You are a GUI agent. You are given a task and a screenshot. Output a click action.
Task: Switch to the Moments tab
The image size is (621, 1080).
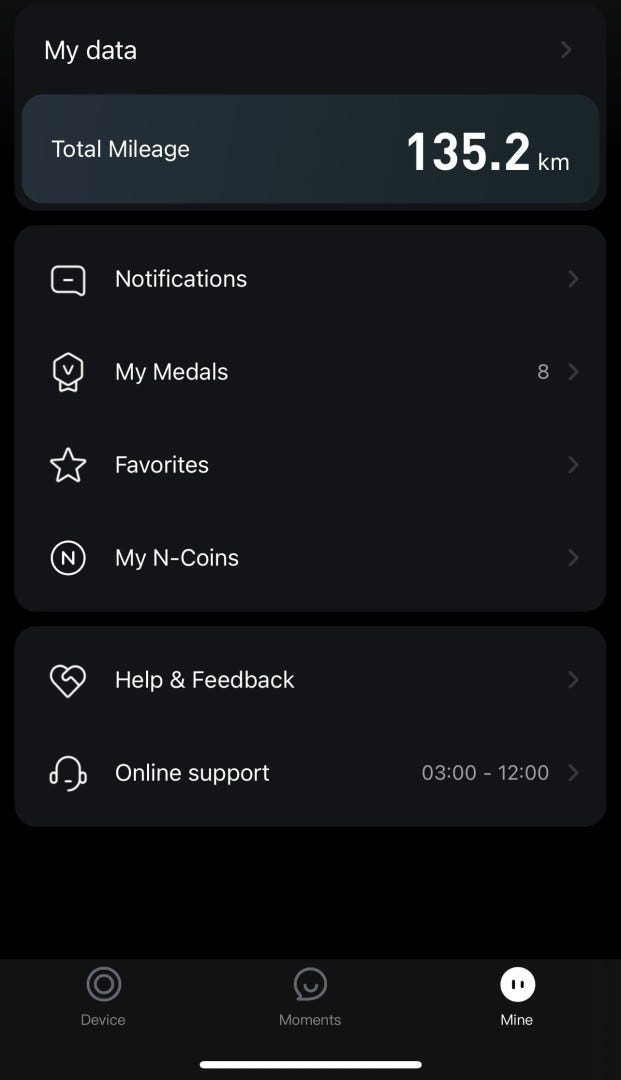(310, 997)
